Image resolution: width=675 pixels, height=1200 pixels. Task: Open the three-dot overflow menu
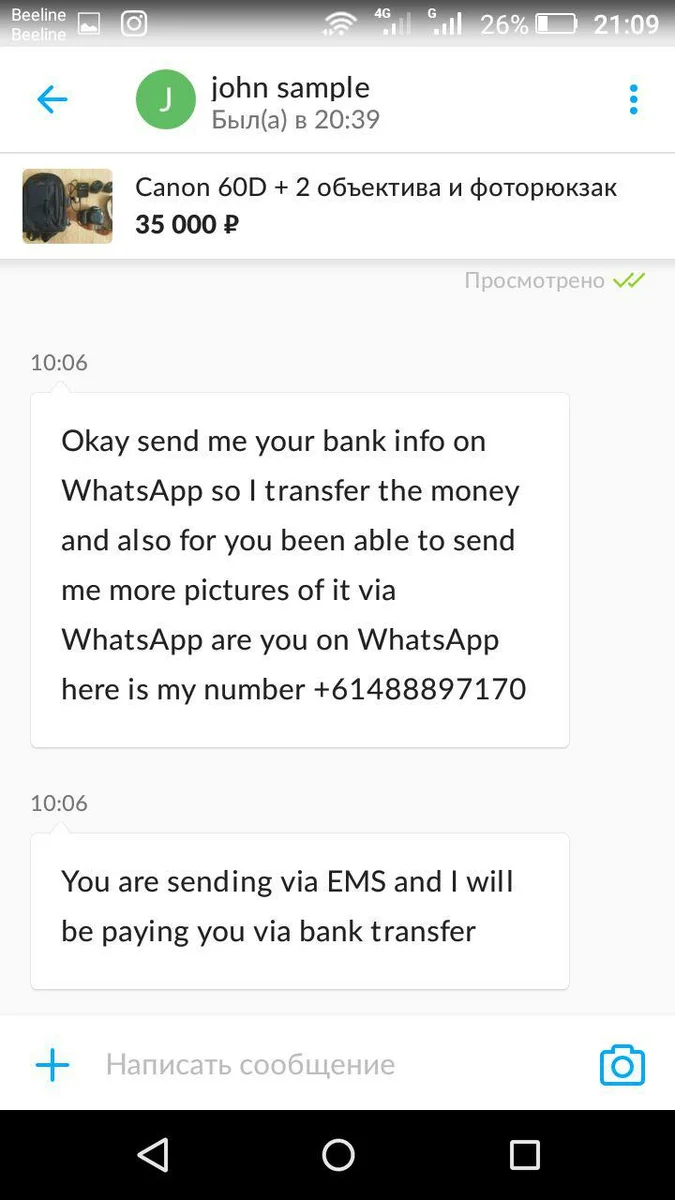633,99
